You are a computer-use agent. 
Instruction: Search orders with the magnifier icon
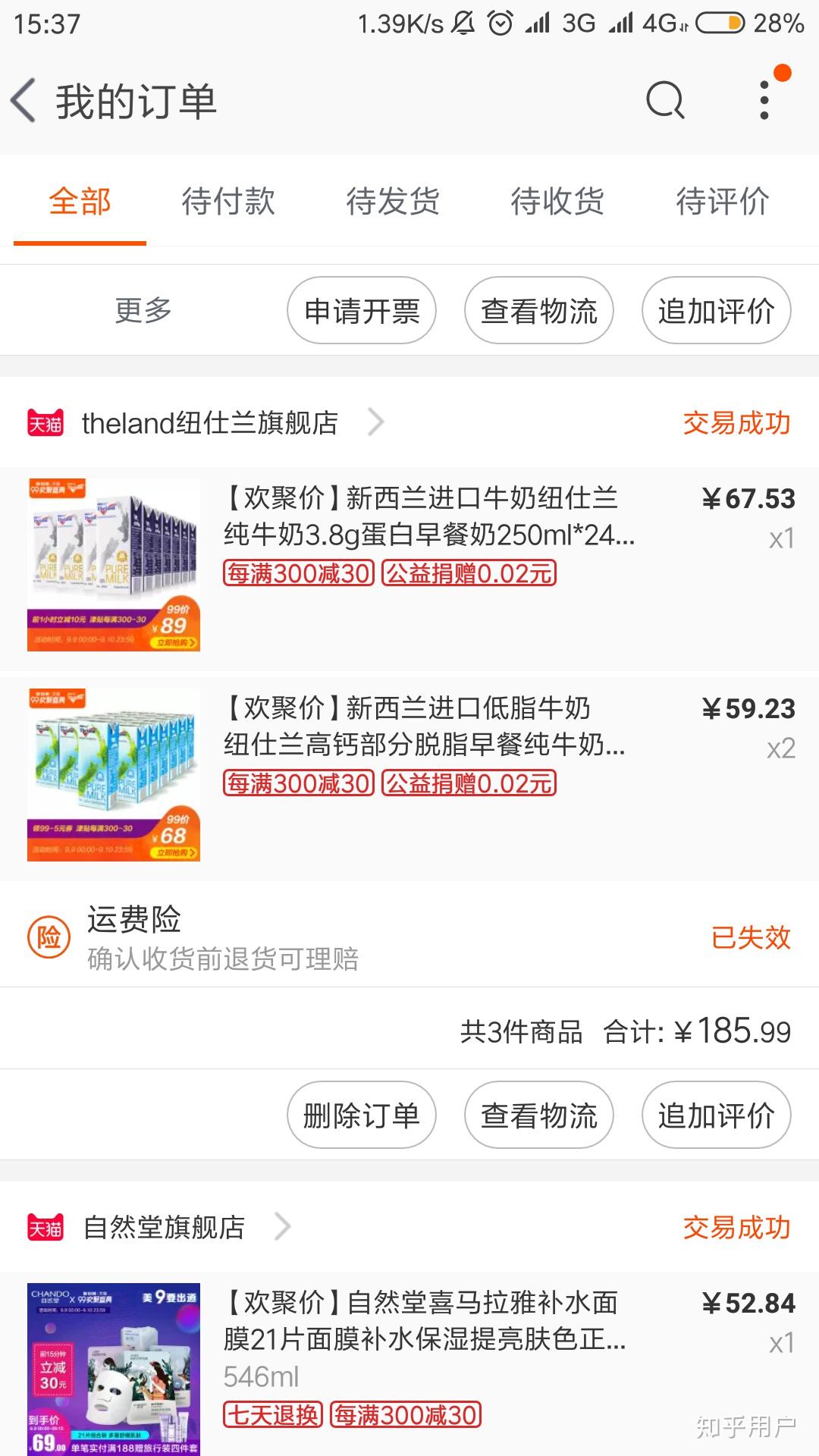point(665,101)
